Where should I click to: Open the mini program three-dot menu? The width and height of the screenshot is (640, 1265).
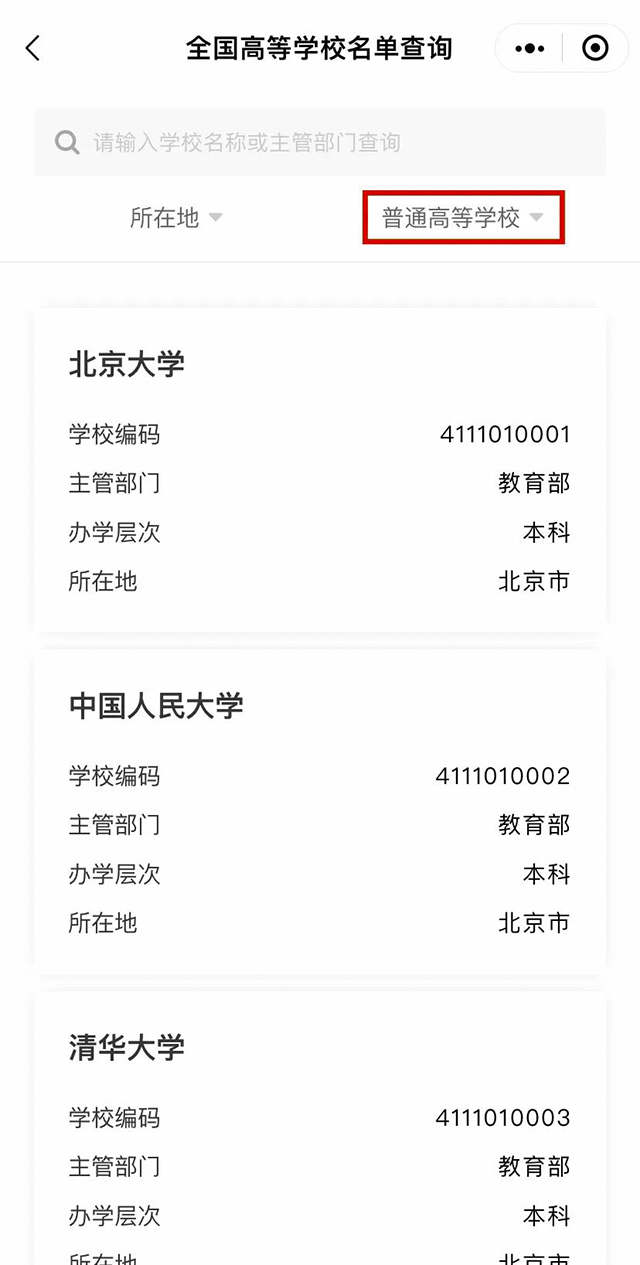[x=530, y=48]
